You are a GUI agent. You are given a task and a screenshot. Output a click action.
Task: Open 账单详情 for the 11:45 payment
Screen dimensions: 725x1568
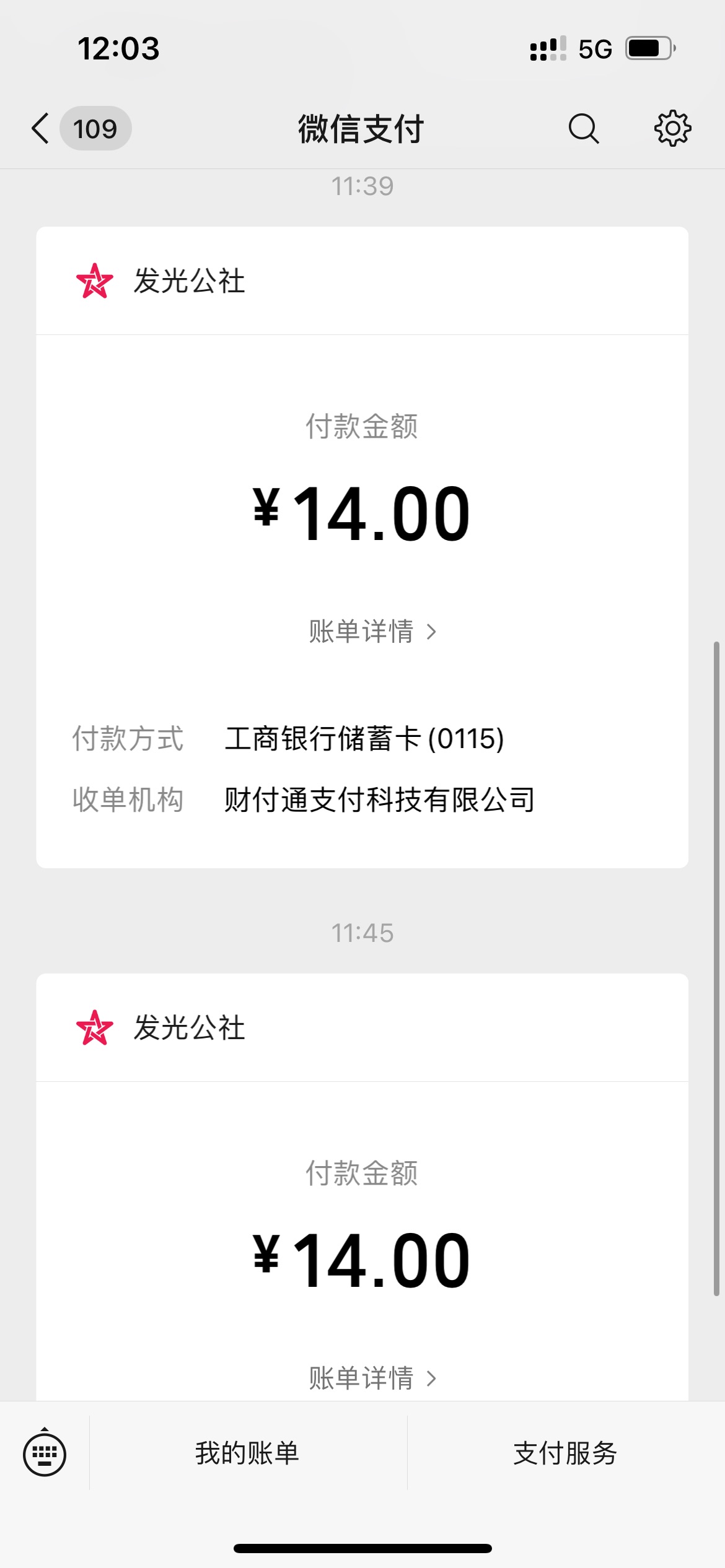click(372, 1378)
